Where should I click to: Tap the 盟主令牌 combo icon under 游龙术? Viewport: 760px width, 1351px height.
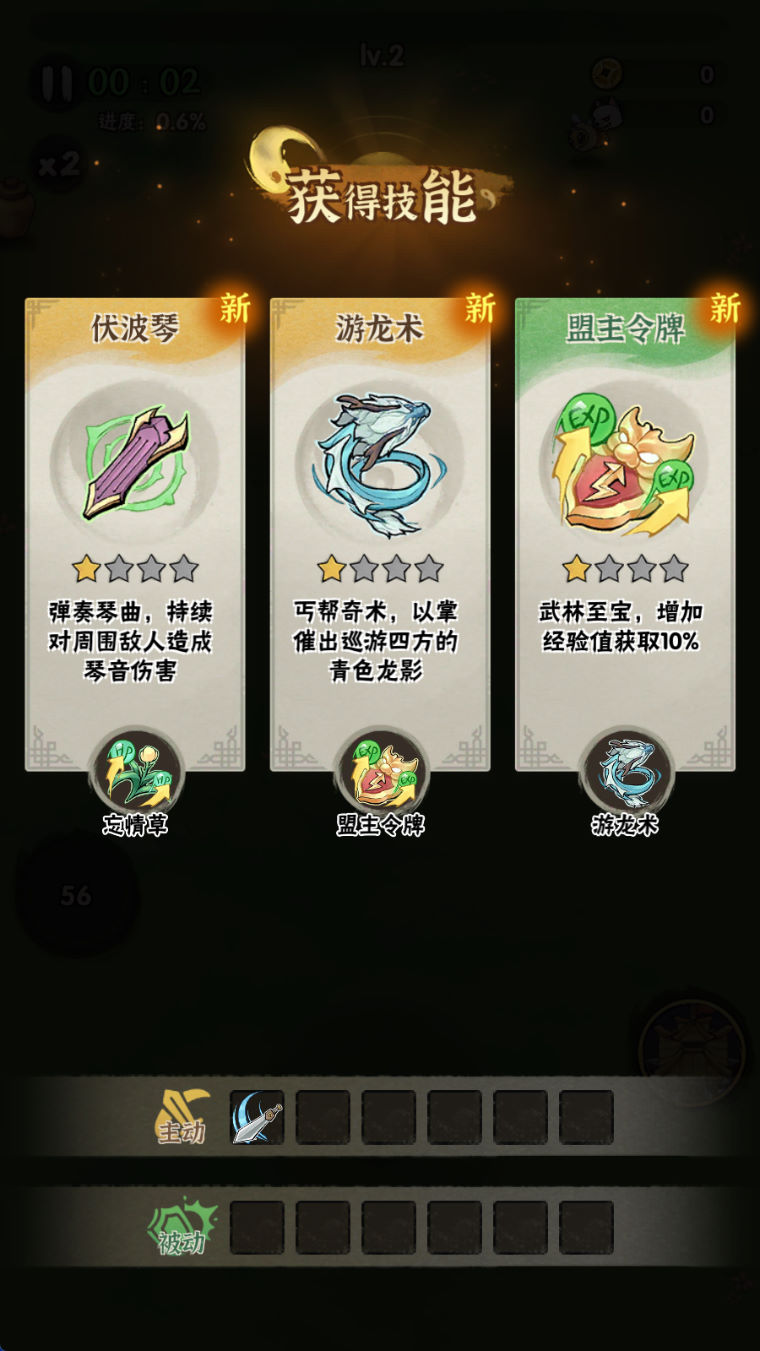[x=381, y=774]
